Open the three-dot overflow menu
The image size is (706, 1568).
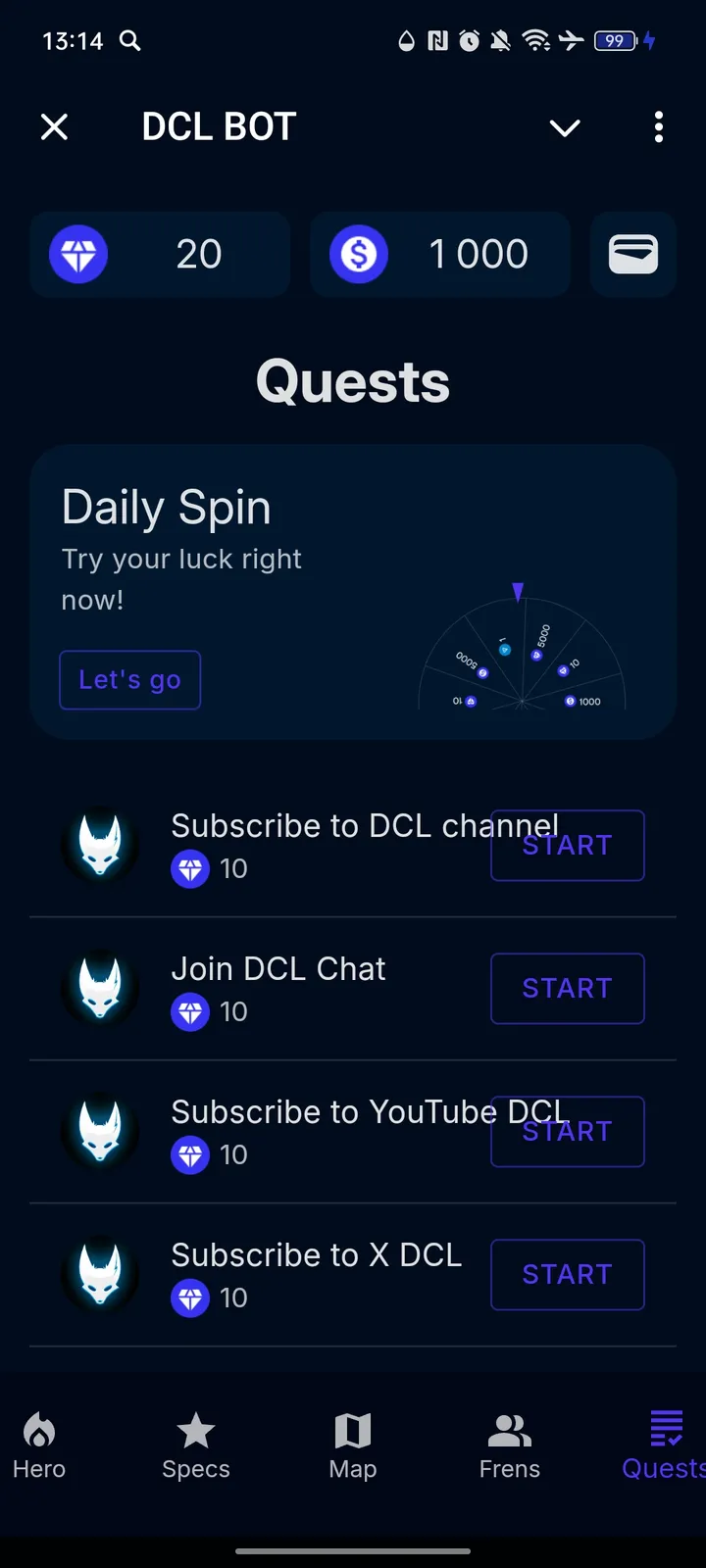coord(659,127)
